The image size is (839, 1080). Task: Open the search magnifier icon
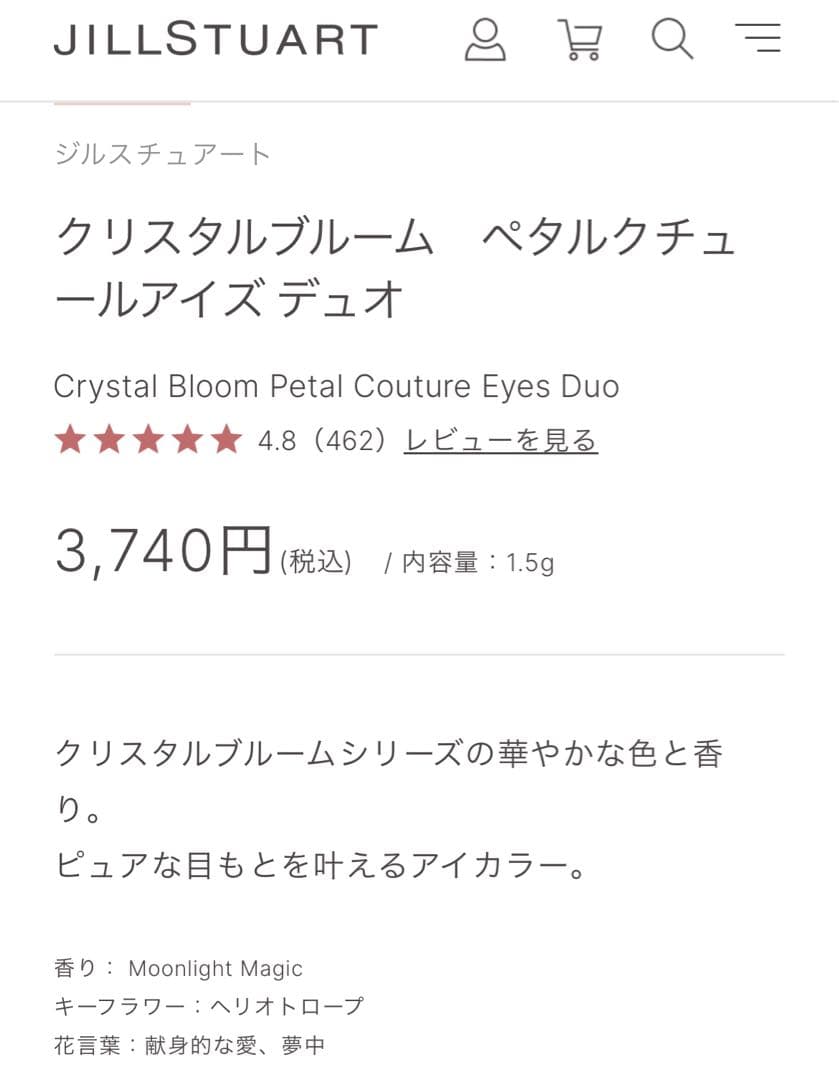click(672, 40)
